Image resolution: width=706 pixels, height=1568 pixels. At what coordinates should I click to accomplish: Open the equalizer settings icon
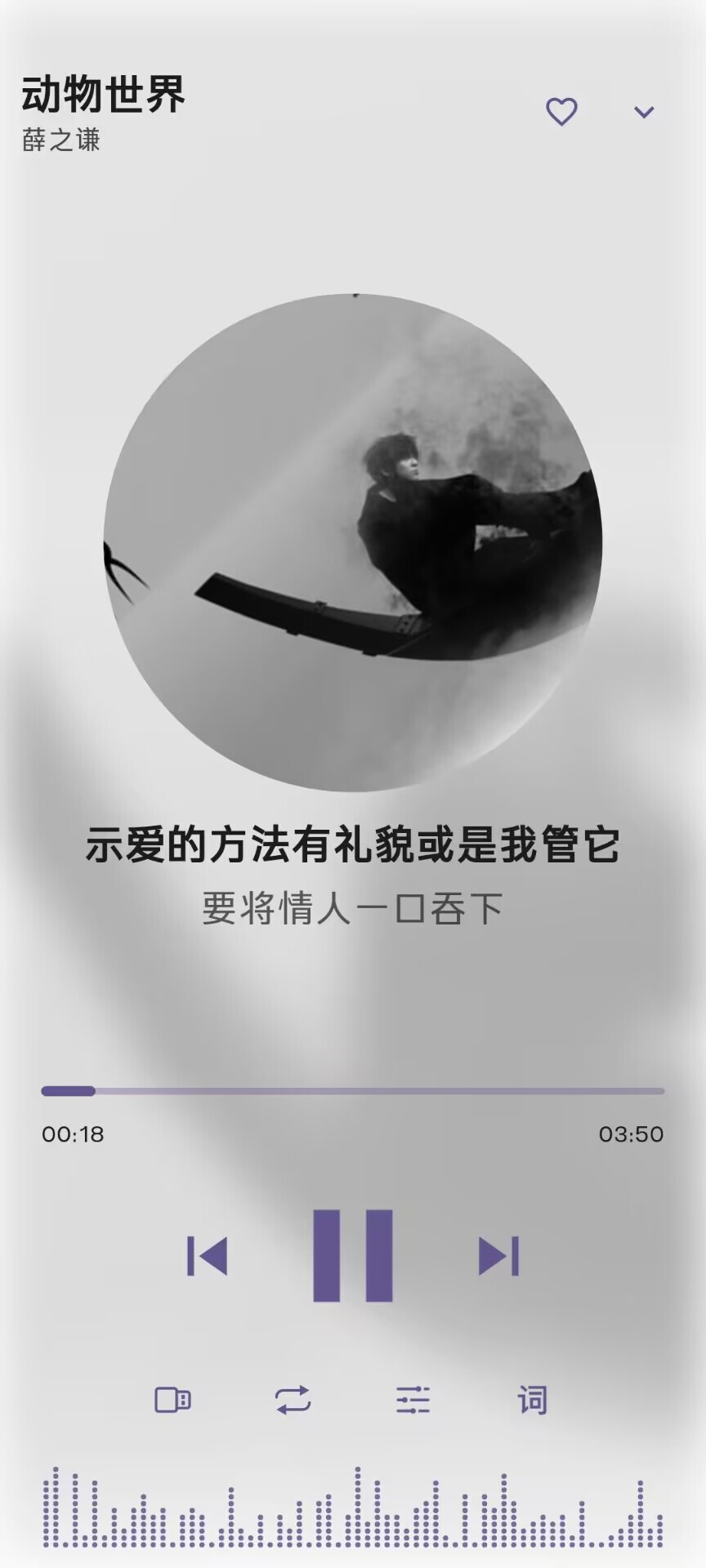click(413, 1400)
